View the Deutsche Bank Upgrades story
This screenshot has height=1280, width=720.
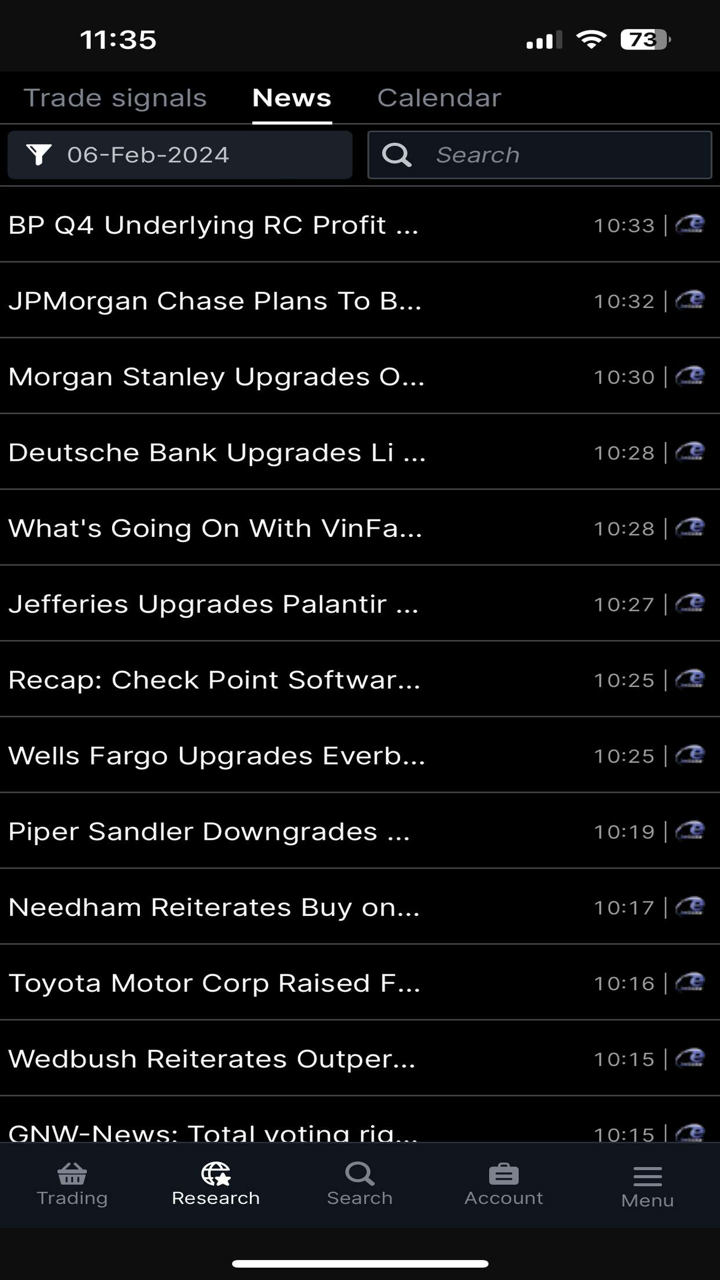[217, 453]
